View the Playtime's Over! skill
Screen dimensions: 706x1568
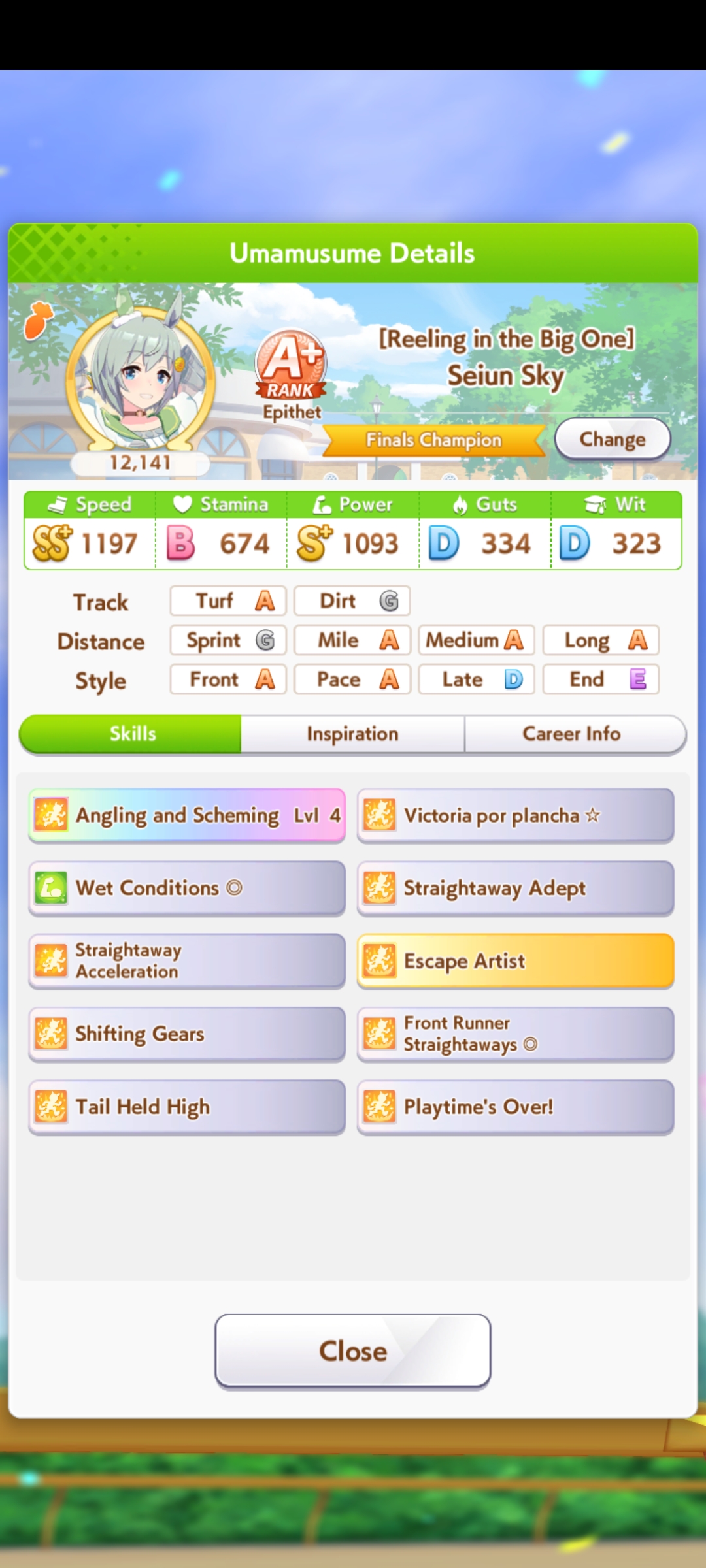point(515,1107)
